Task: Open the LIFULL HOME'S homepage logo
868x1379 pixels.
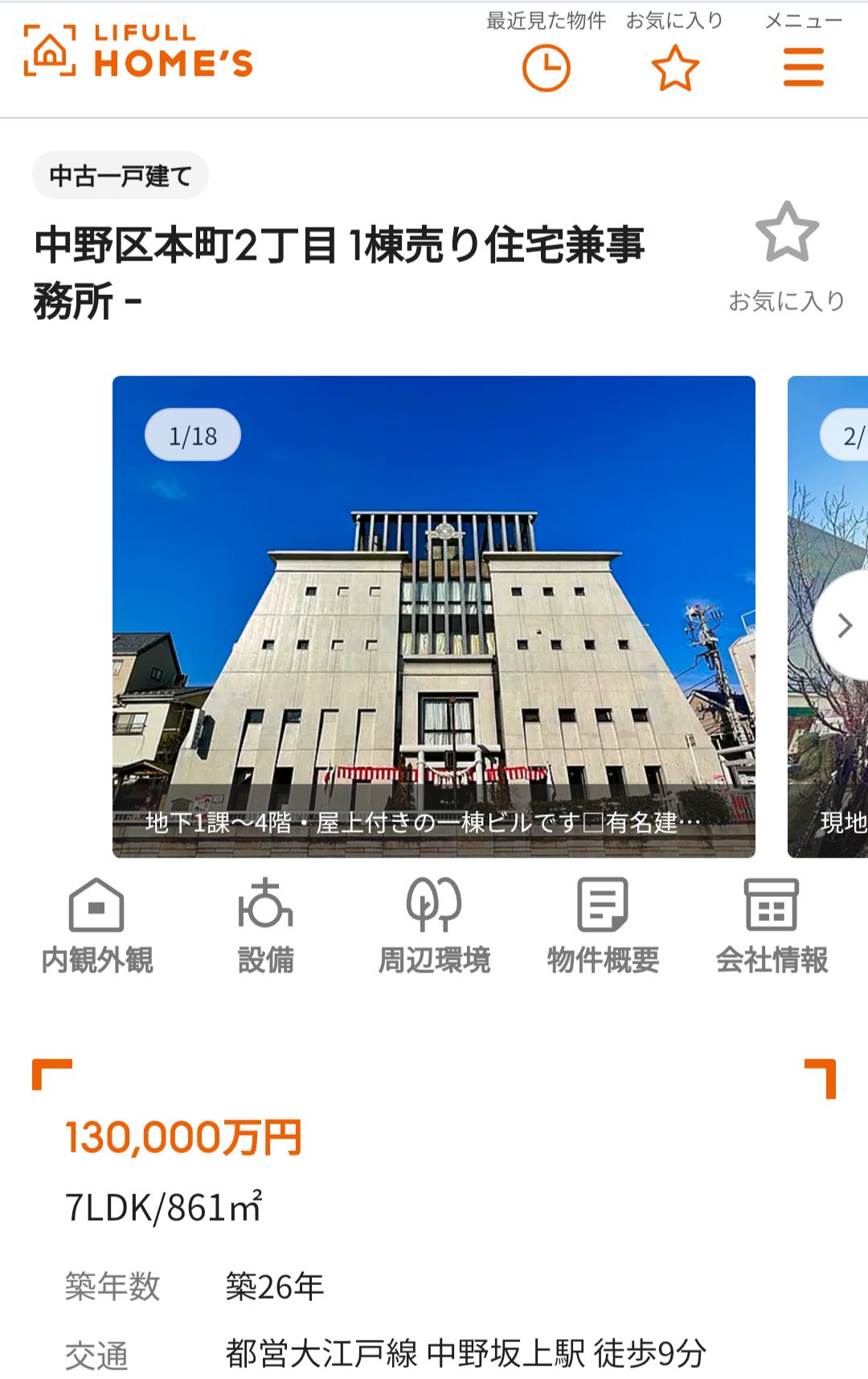Action: click(x=138, y=51)
